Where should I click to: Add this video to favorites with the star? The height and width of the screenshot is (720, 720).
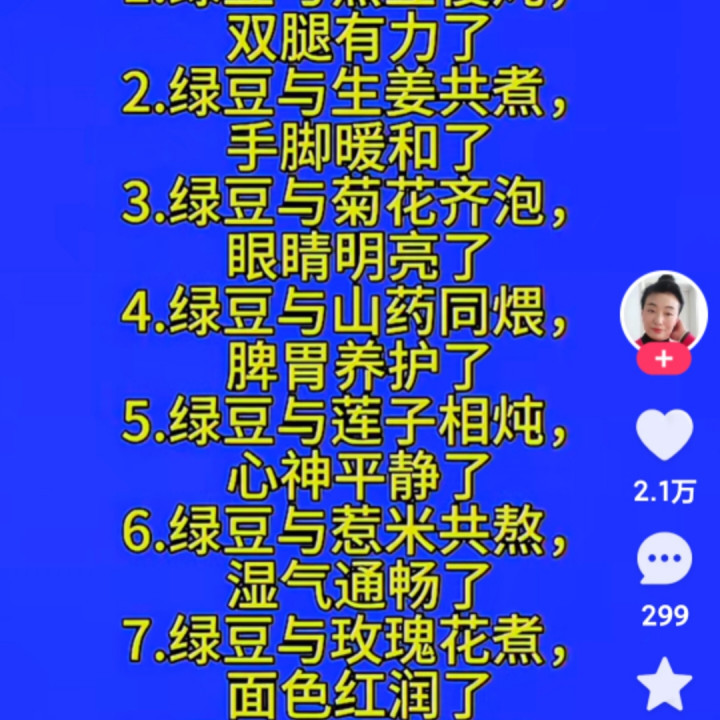(665, 686)
